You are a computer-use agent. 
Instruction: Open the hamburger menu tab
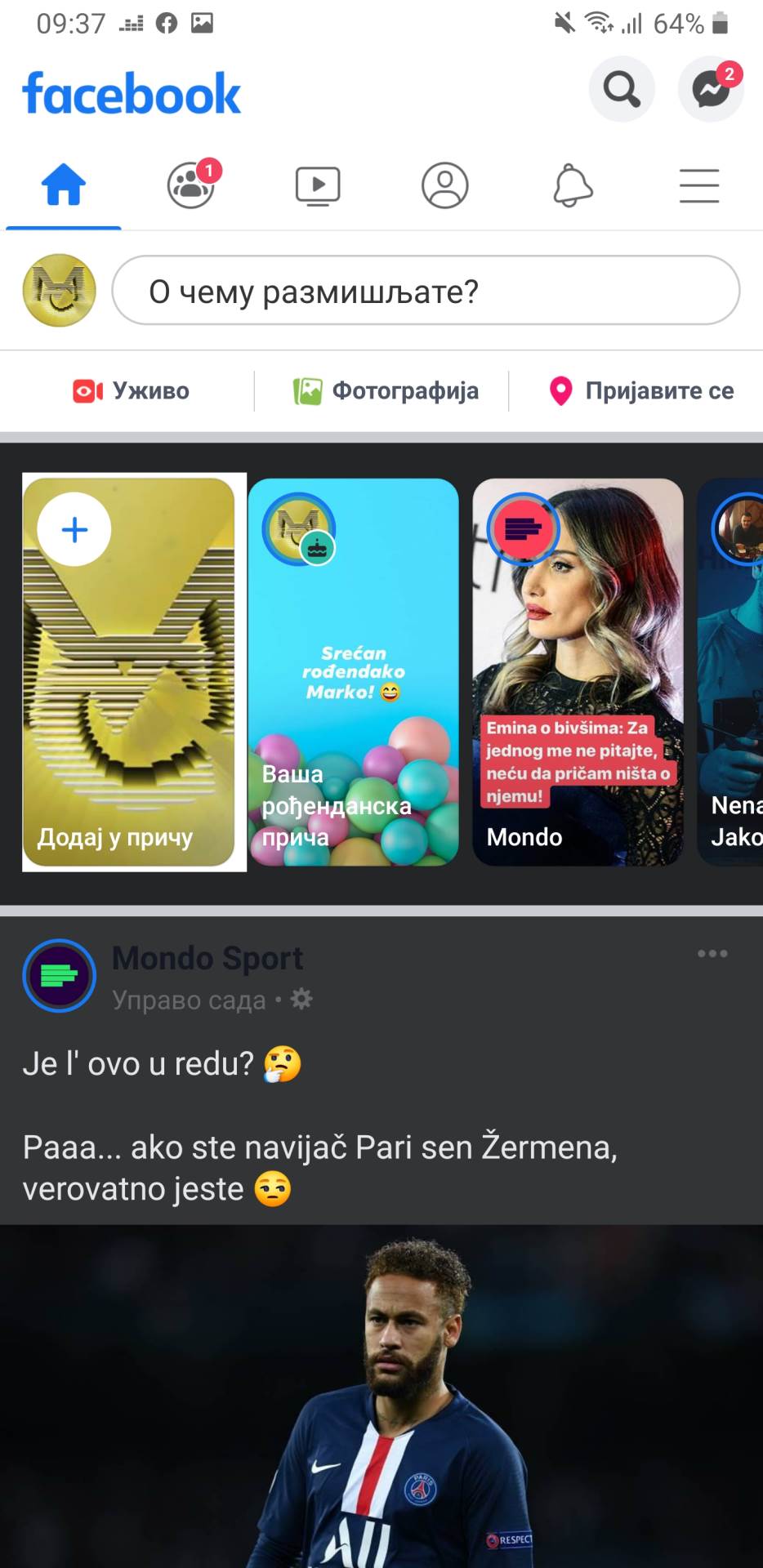coord(699,185)
